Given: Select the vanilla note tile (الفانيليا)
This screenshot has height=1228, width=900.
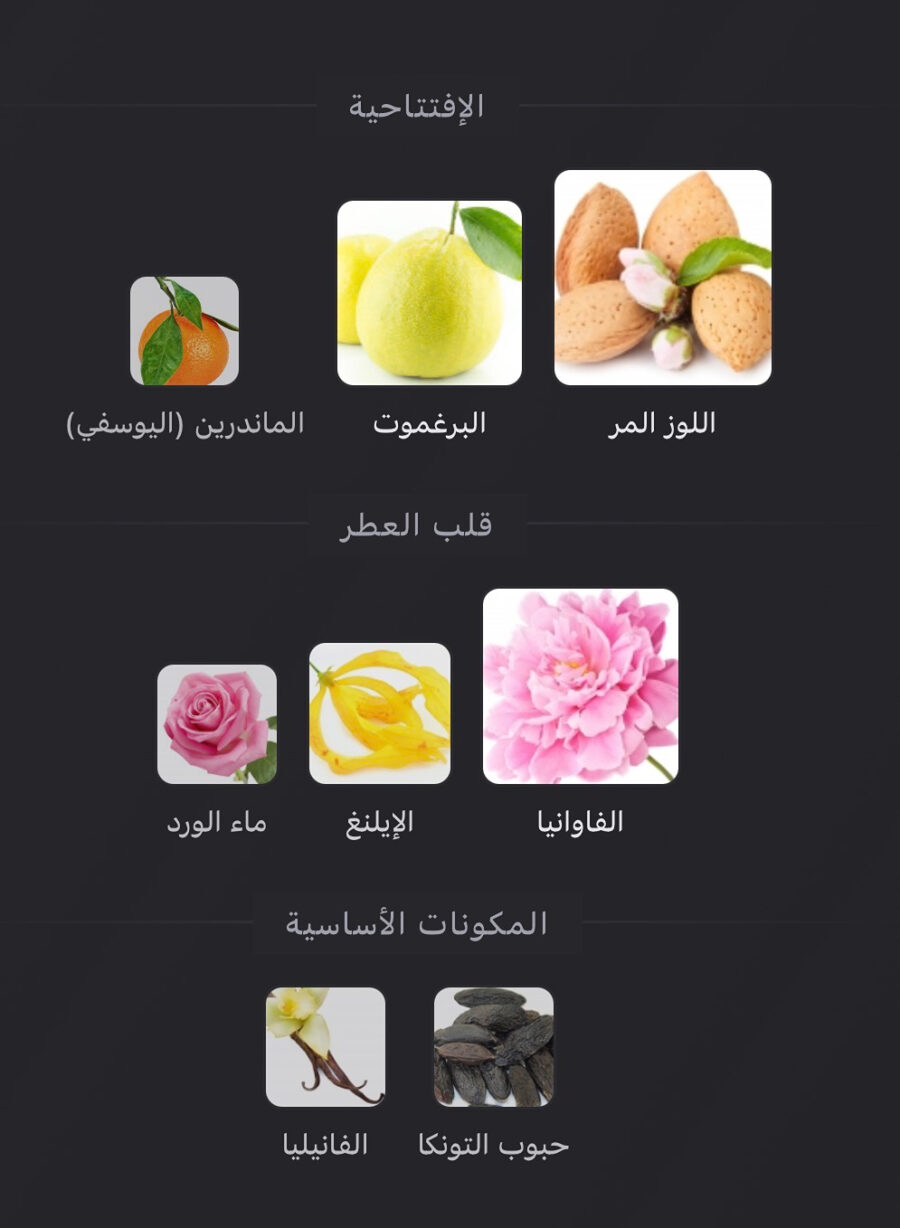Looking at the screenshot, I should (325, 1047).
